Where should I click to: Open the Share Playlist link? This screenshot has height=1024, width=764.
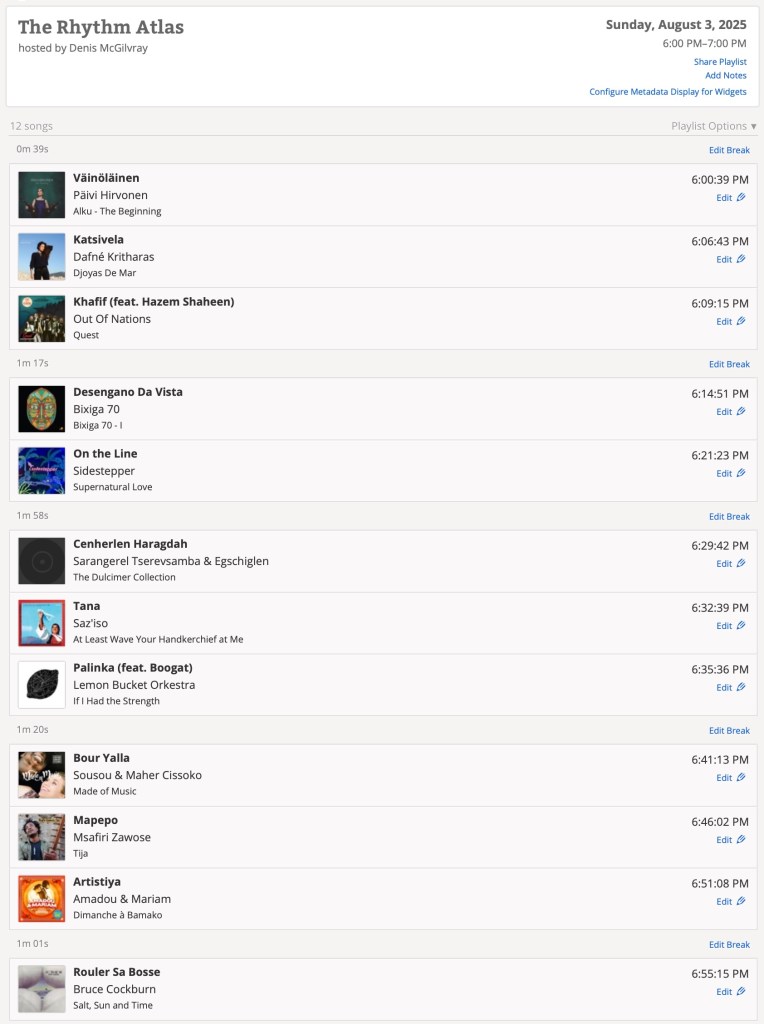point(720,62)
